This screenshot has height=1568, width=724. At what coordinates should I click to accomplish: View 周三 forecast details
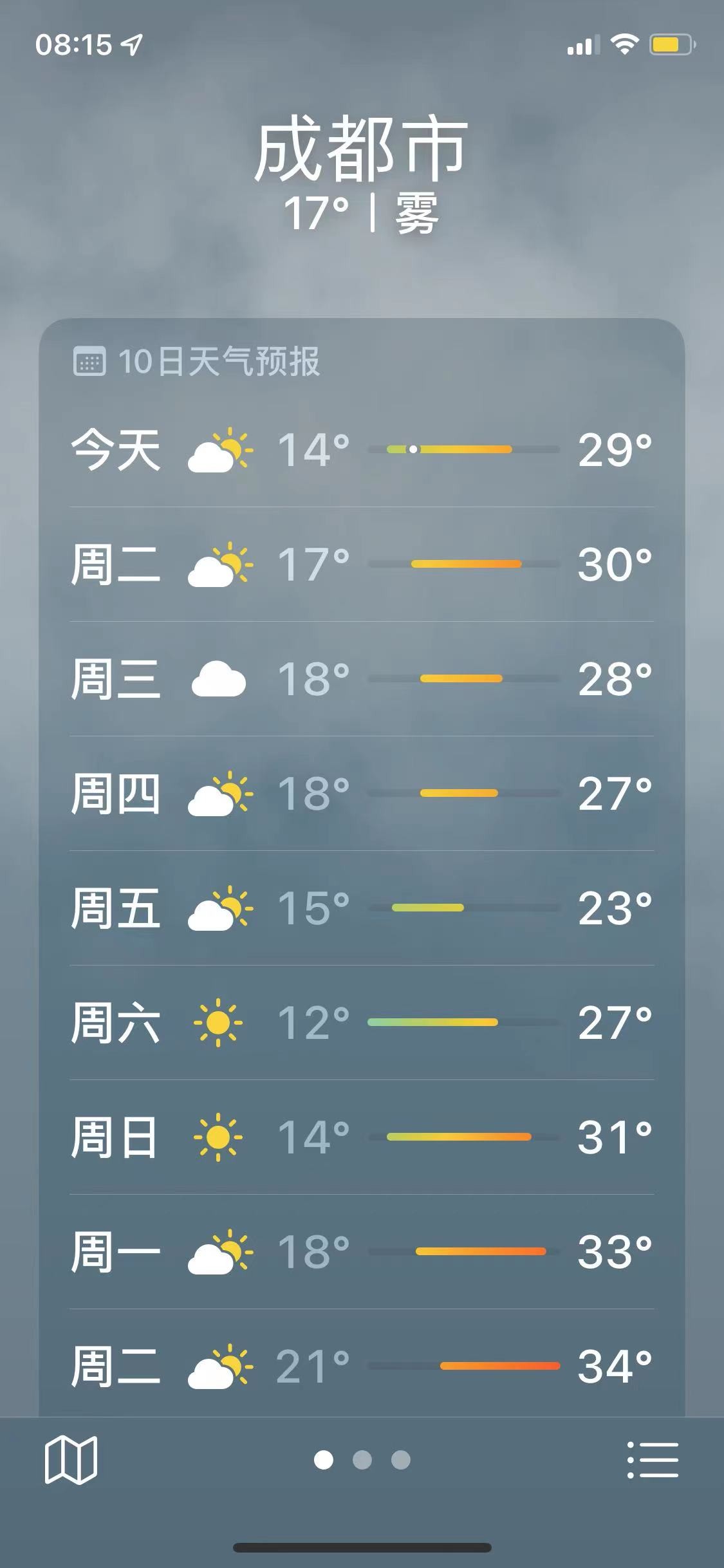pos(362,678)
